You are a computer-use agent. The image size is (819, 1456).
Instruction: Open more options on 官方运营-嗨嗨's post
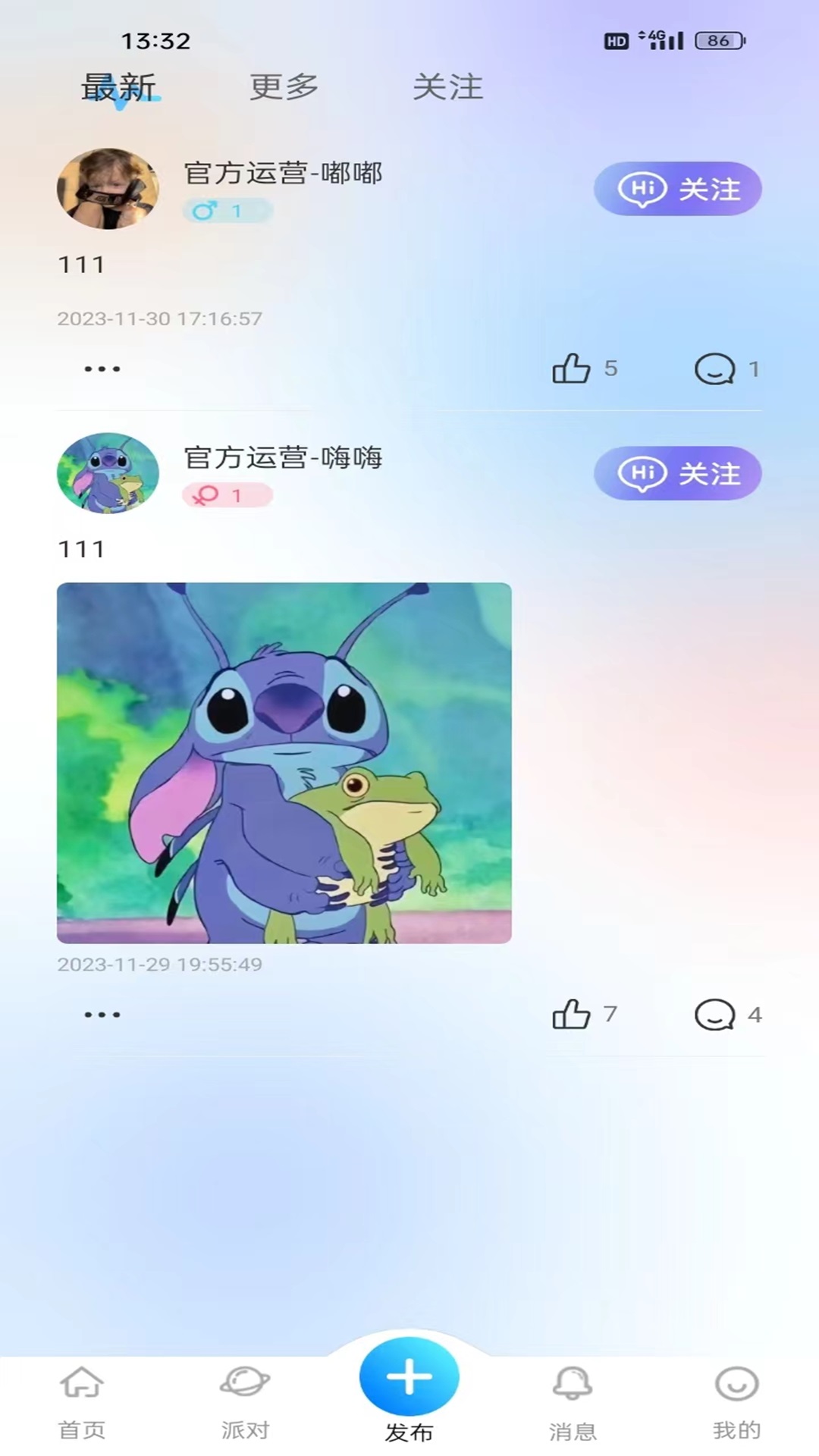[x=102, y=1015]
